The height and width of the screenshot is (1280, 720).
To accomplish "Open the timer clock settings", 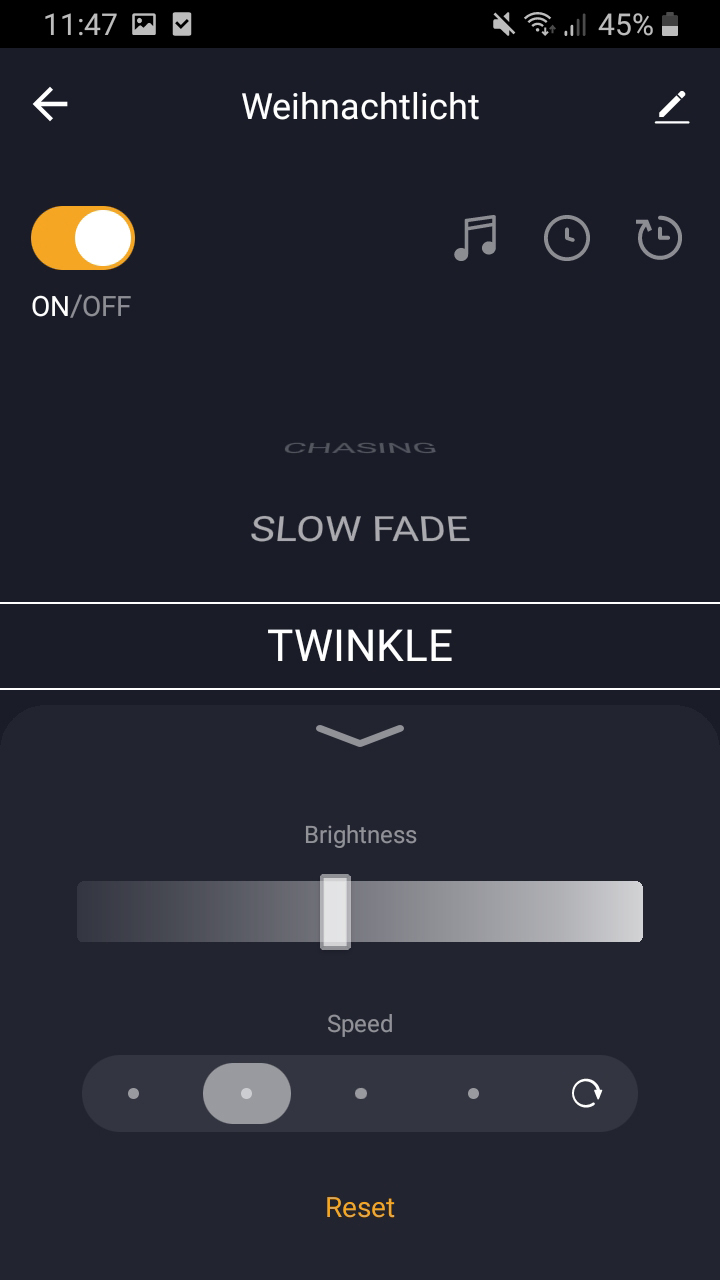I will 566,239.
